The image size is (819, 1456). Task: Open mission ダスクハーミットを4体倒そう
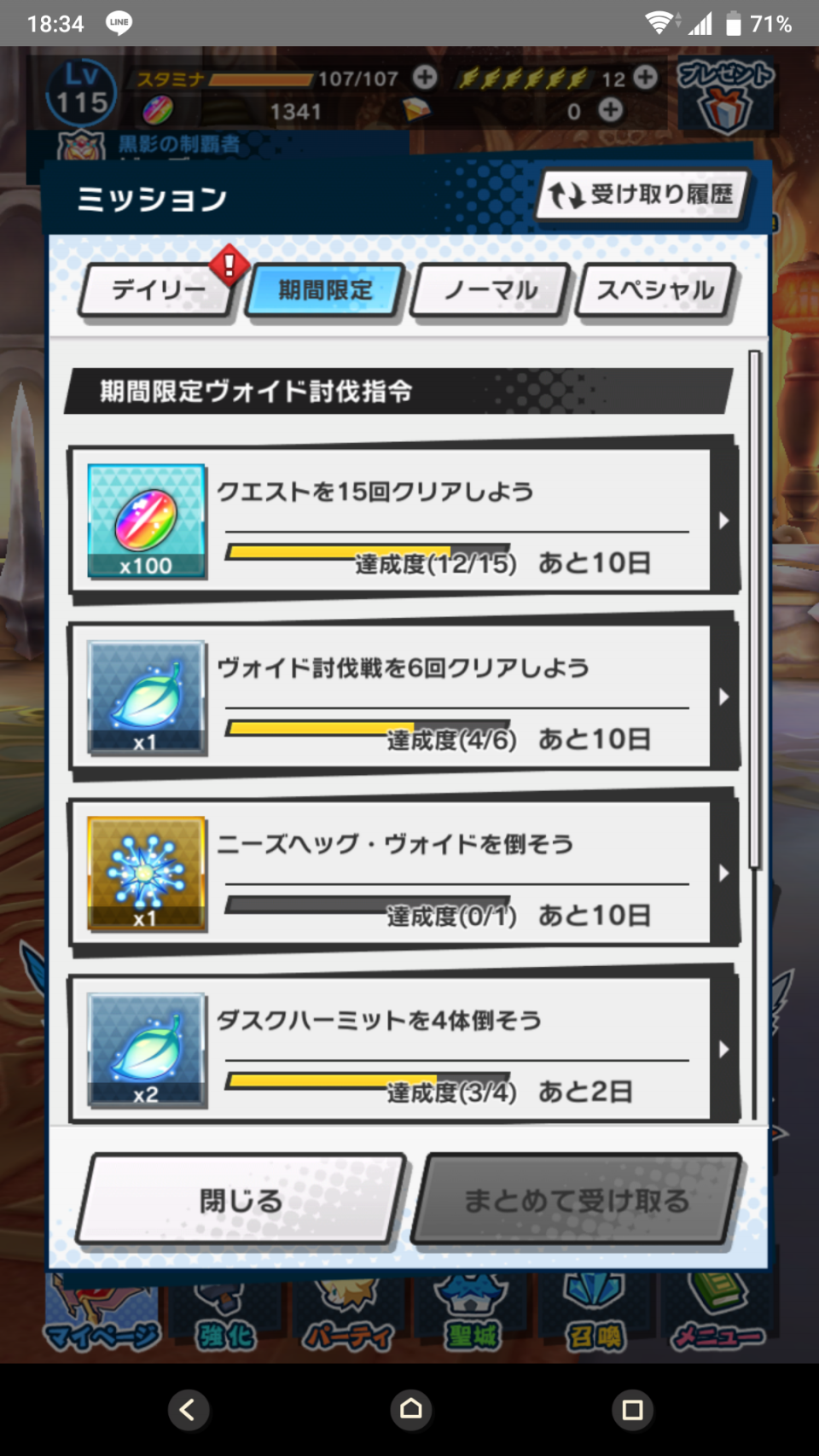coord(401,1050)
